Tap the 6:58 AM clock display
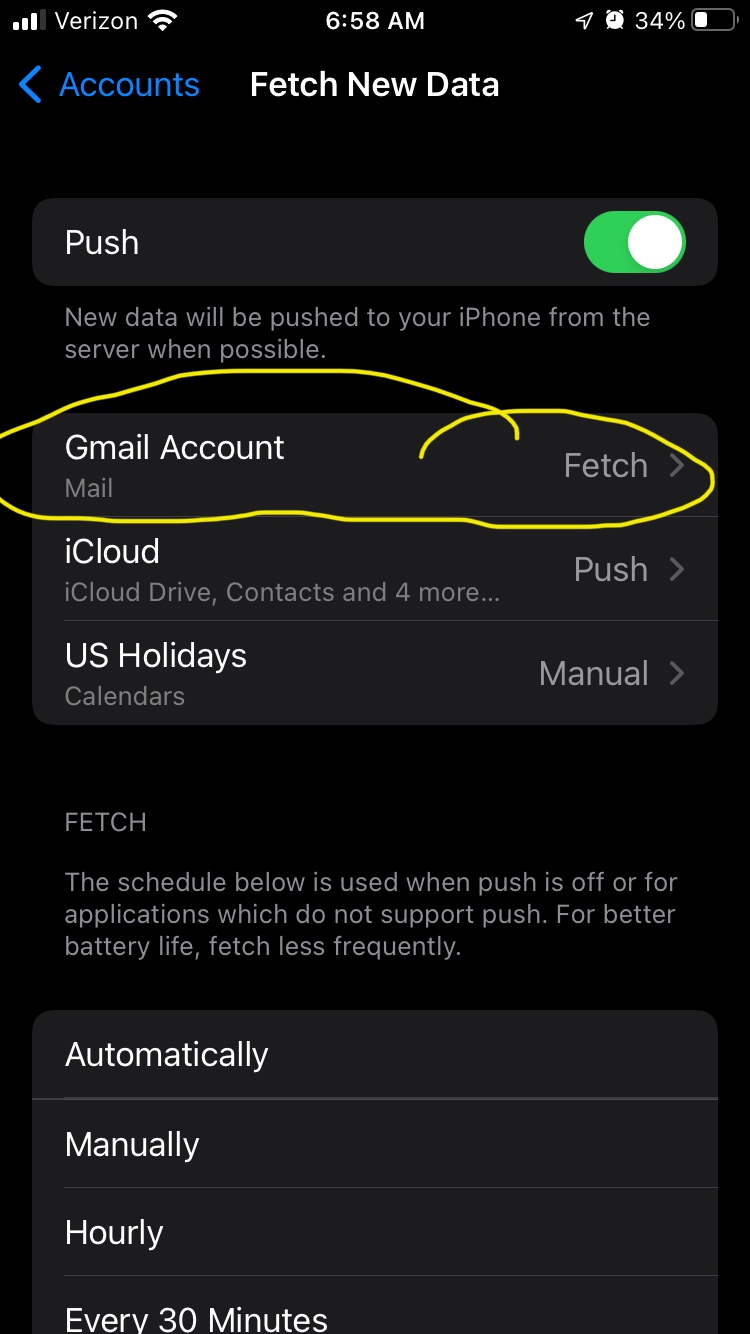Screen dimensions: 750x1334 [x=375, y=20]
